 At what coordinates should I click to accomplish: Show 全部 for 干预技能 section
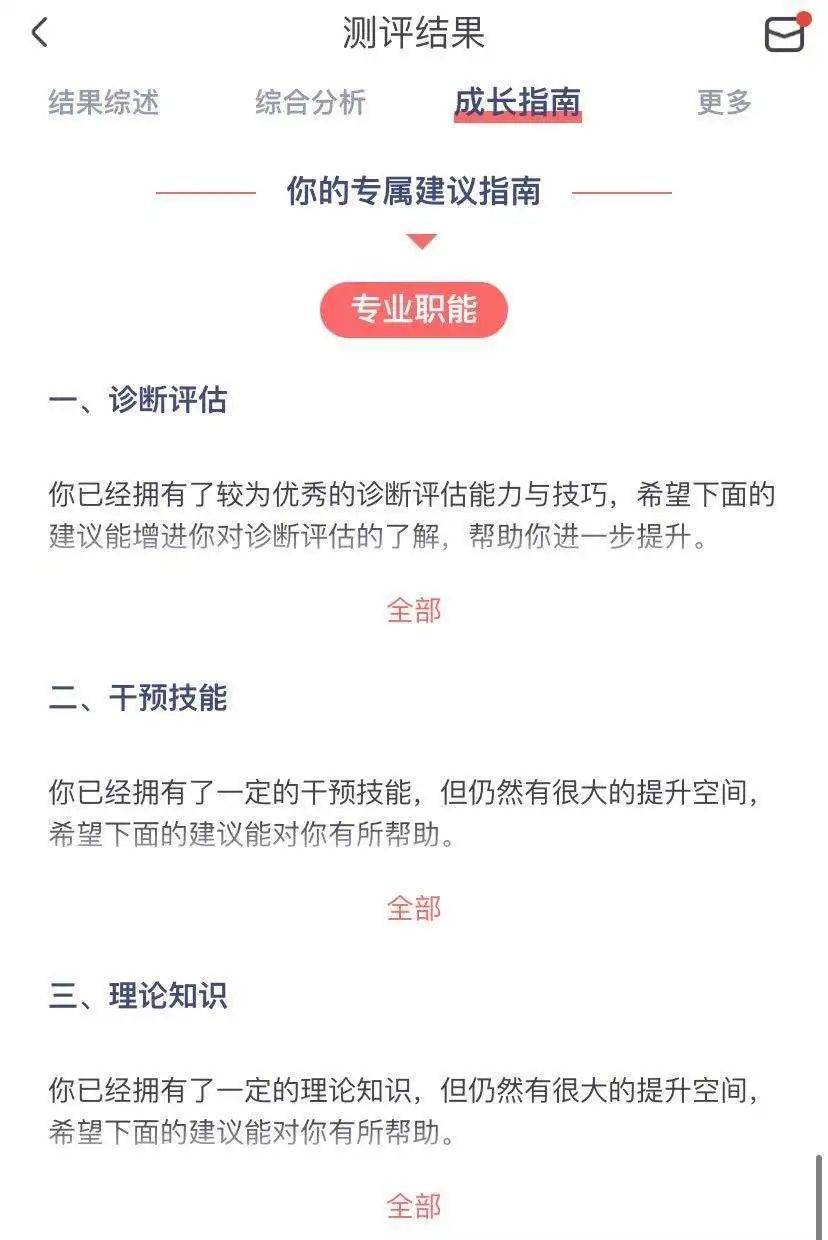[x=414, y=908]
